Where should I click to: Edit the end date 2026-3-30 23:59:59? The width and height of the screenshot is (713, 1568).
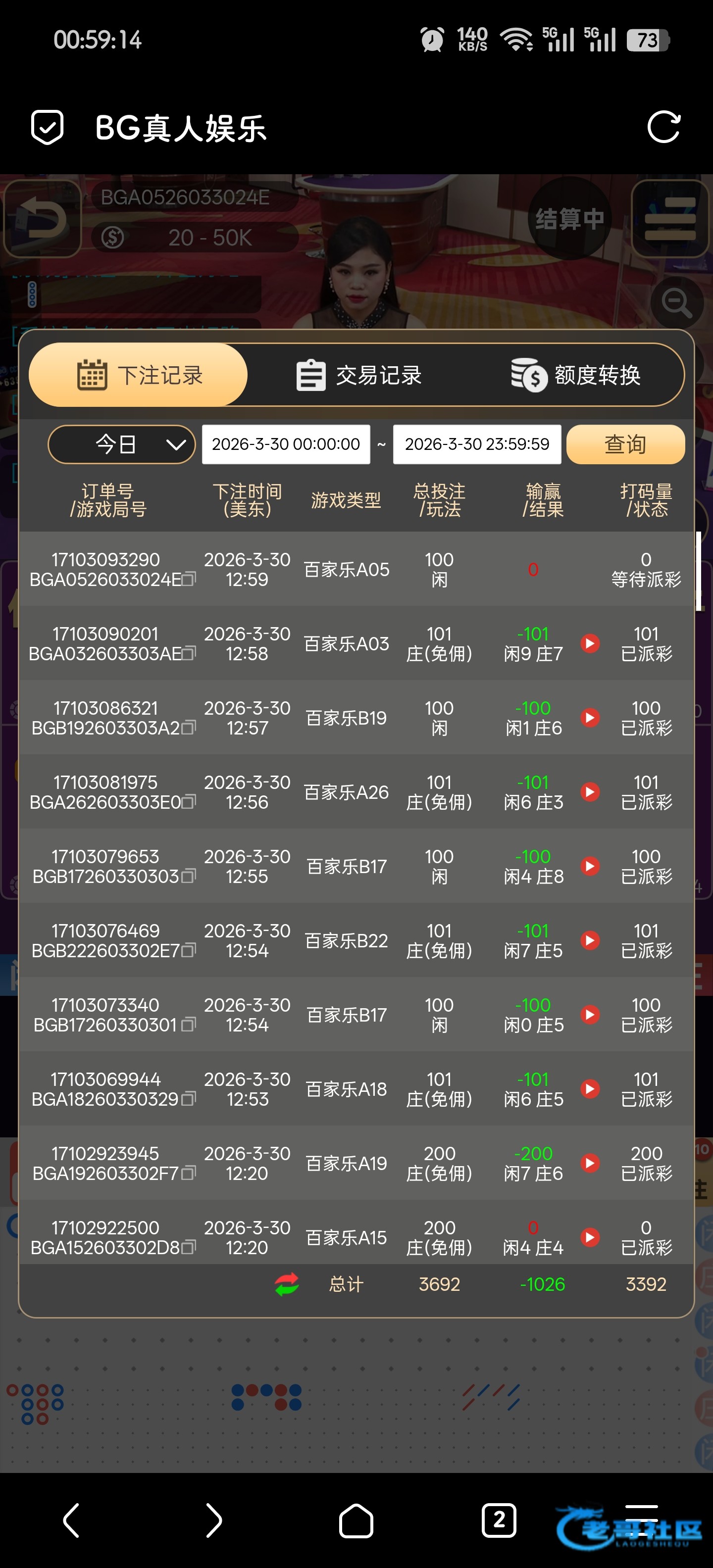point(477,444)
